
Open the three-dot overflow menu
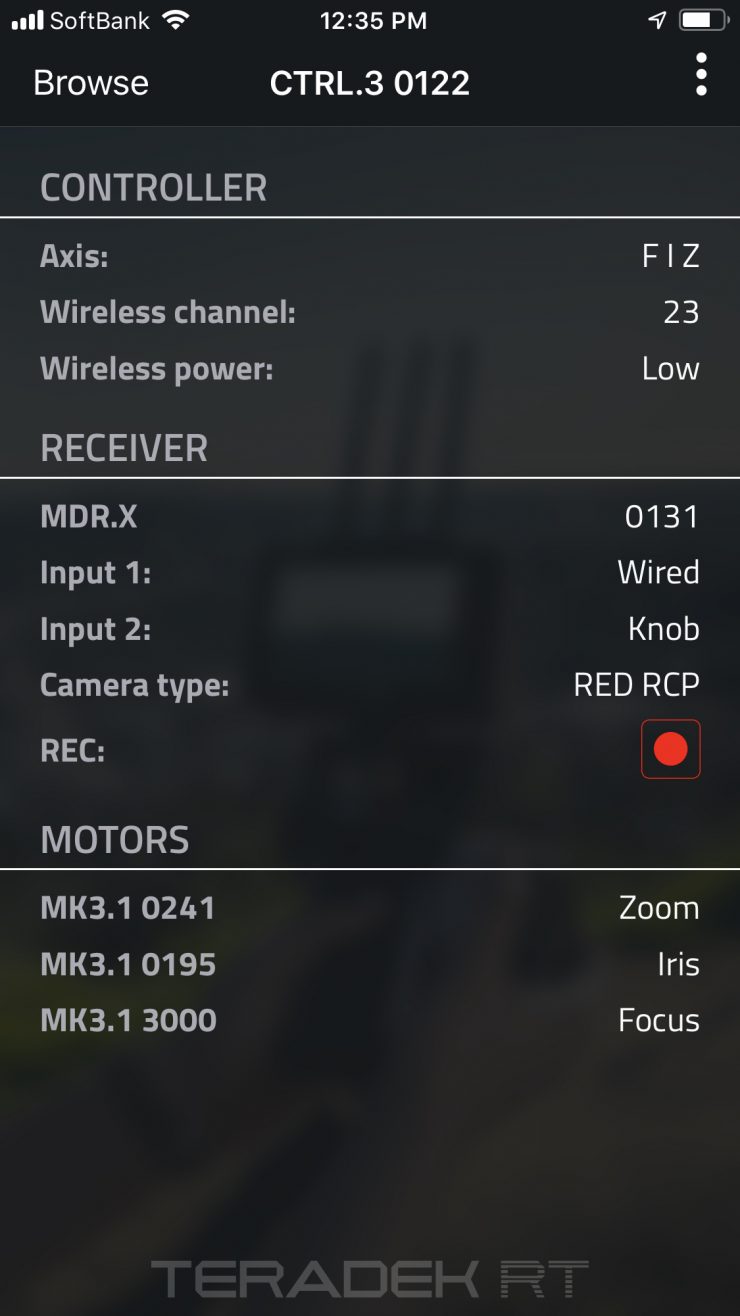tap(701, 75)
